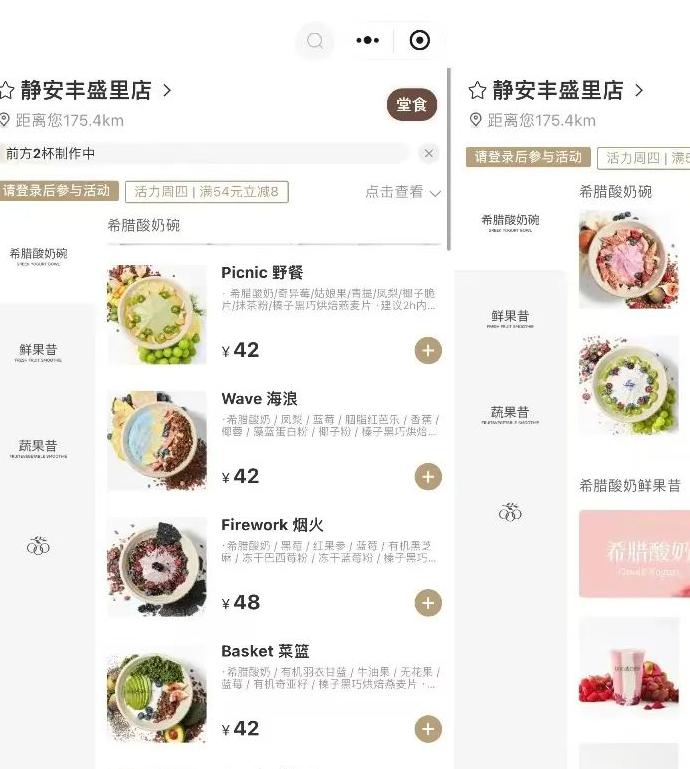Open the search icon at top
Viewport: 690px width, 769px height.
[x=315, y=41]
